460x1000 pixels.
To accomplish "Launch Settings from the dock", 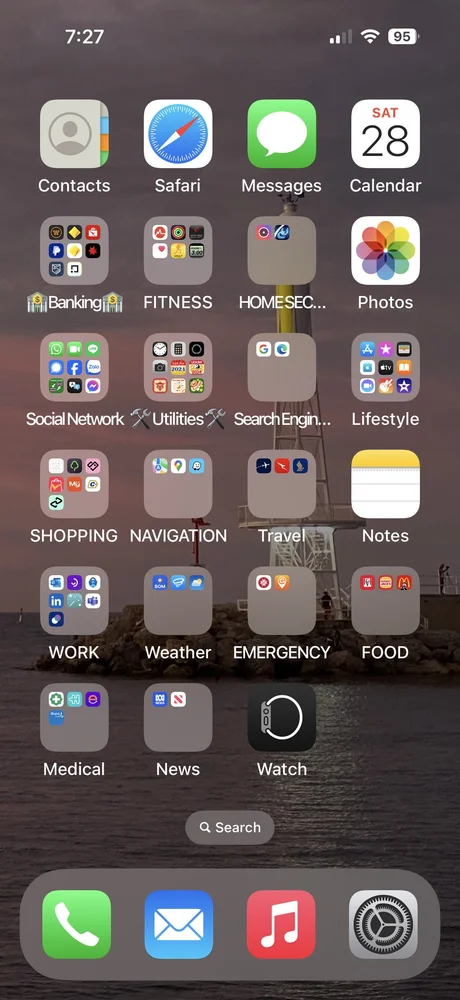I will (x=383, y=925).
